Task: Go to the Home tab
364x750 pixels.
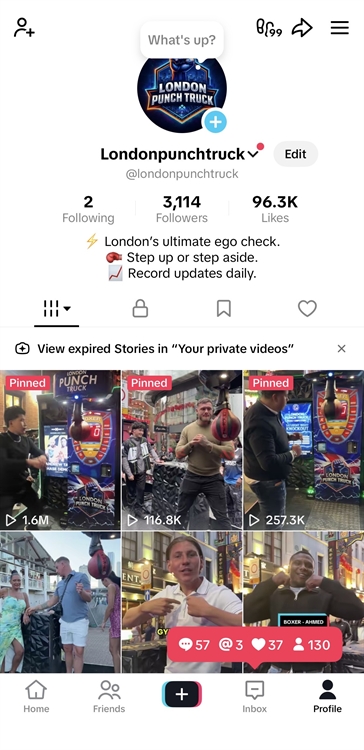Action: tap(36, 697)
